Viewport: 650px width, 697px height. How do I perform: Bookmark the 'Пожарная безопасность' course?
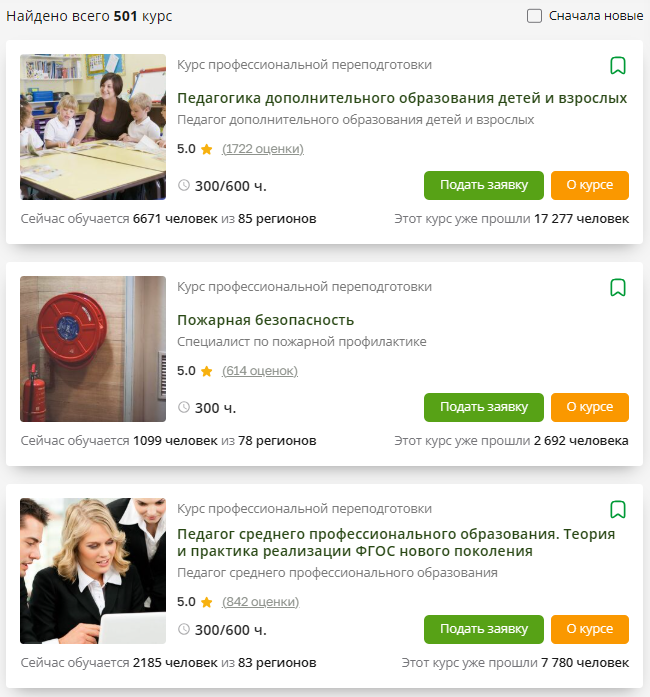click(618, 288)
